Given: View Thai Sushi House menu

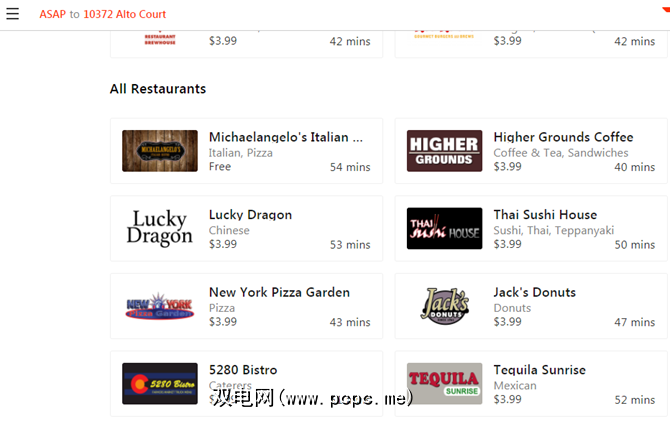Looking at the screenshot, I should 530,228.
